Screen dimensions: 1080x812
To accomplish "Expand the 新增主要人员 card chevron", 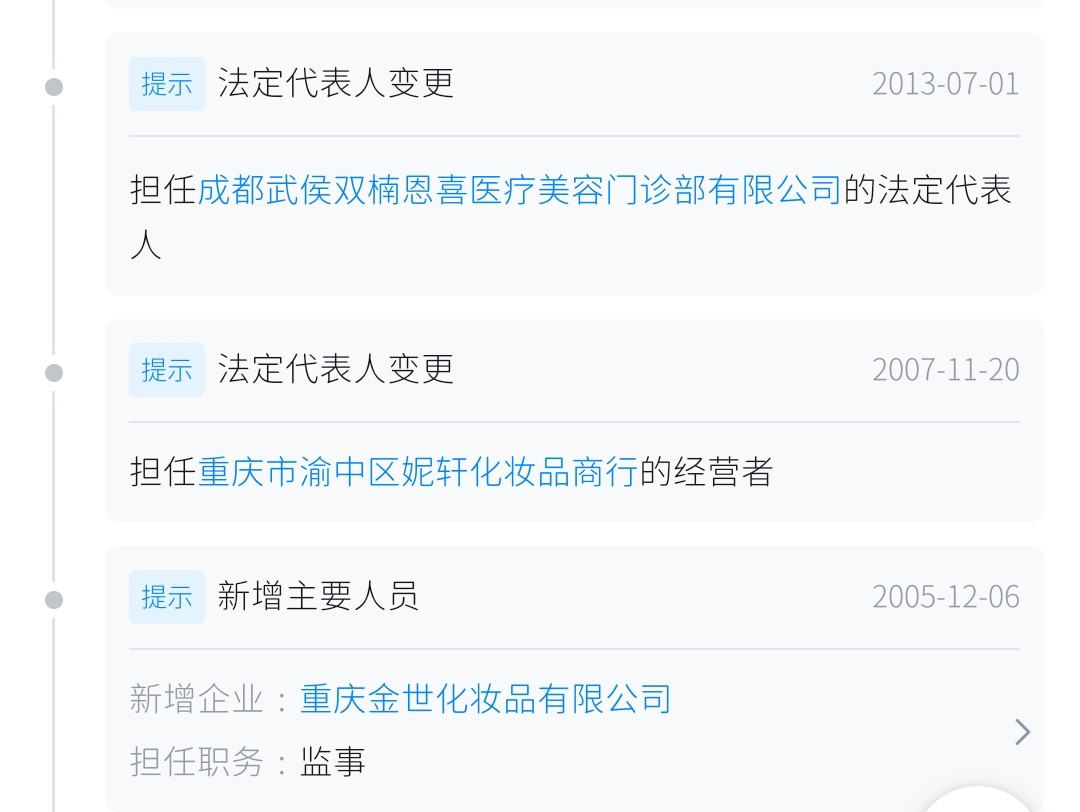I will tap(1022, 732).
